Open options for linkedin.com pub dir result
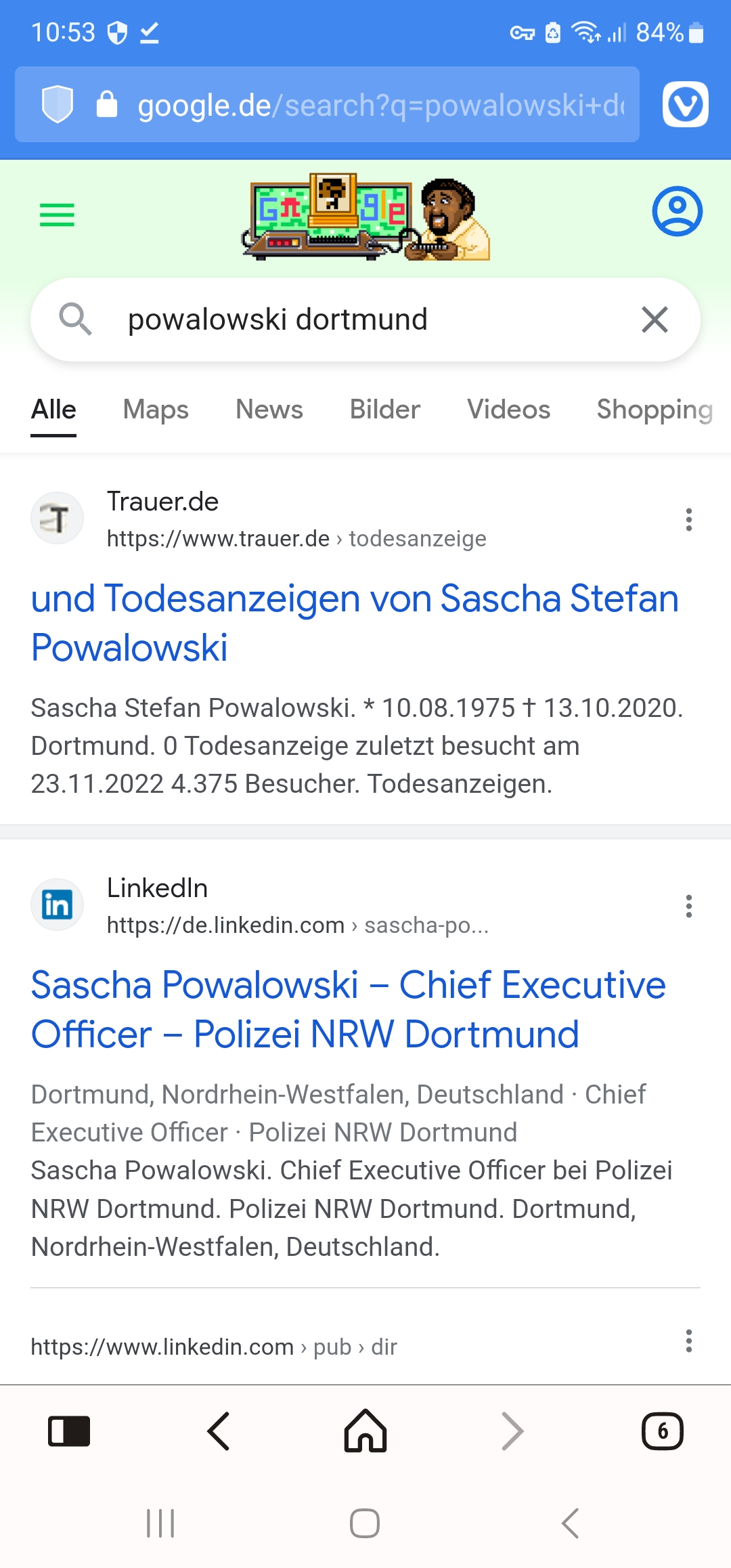The image size is (731, 1568). click(689, 1341)
